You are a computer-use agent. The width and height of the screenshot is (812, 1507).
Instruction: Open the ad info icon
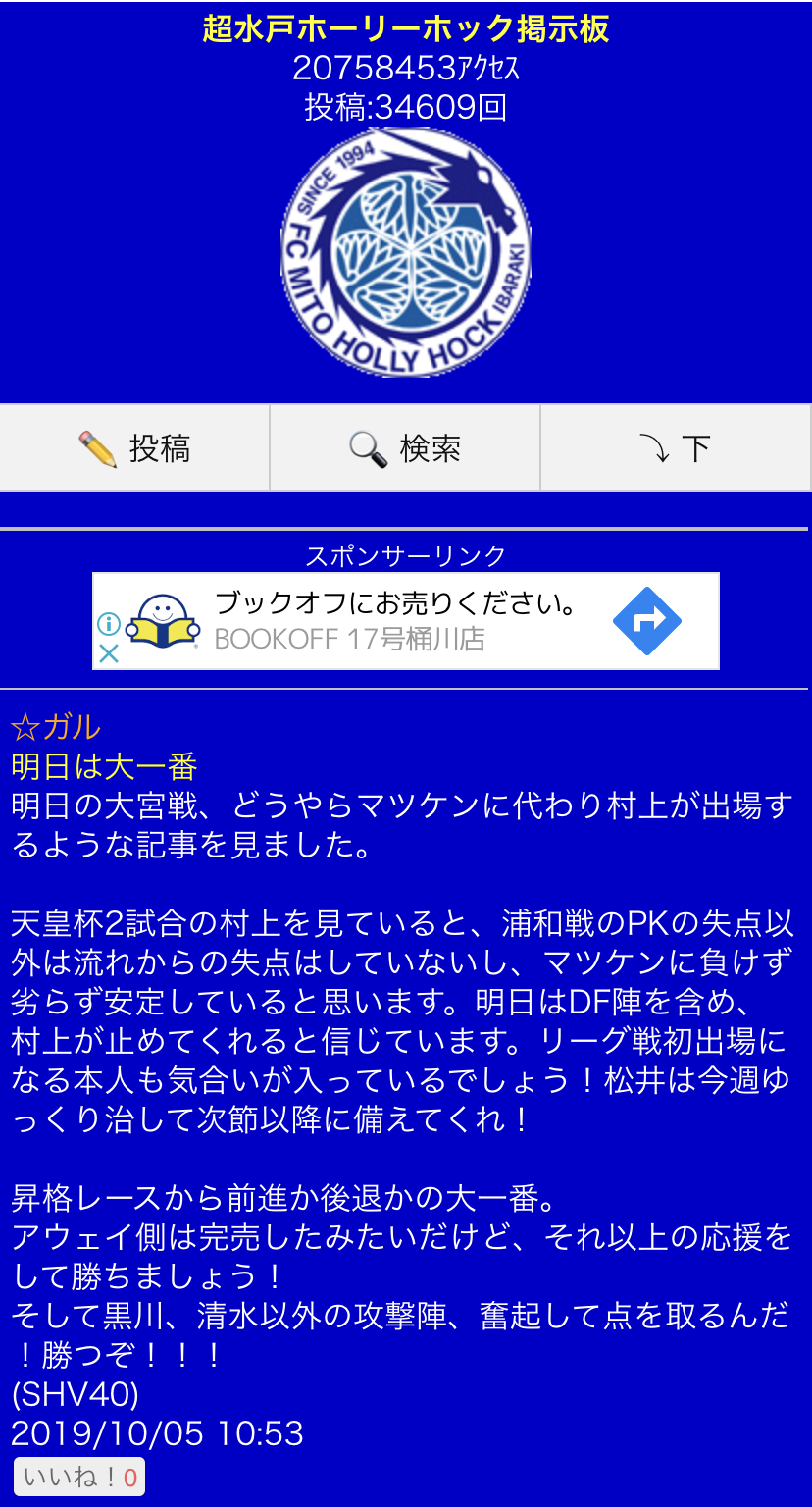(109, 624)
